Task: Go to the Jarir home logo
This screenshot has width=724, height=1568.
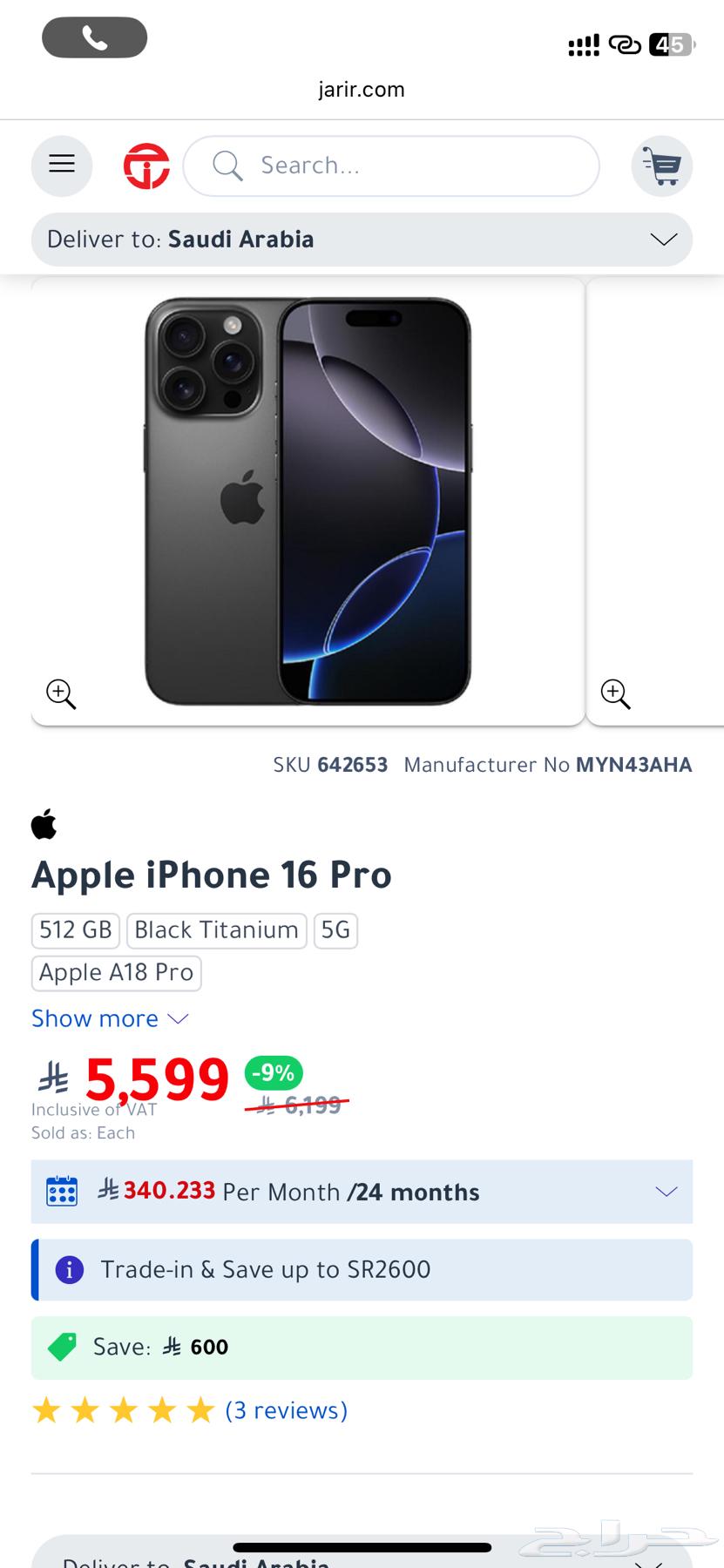Action: coord(146,166)
